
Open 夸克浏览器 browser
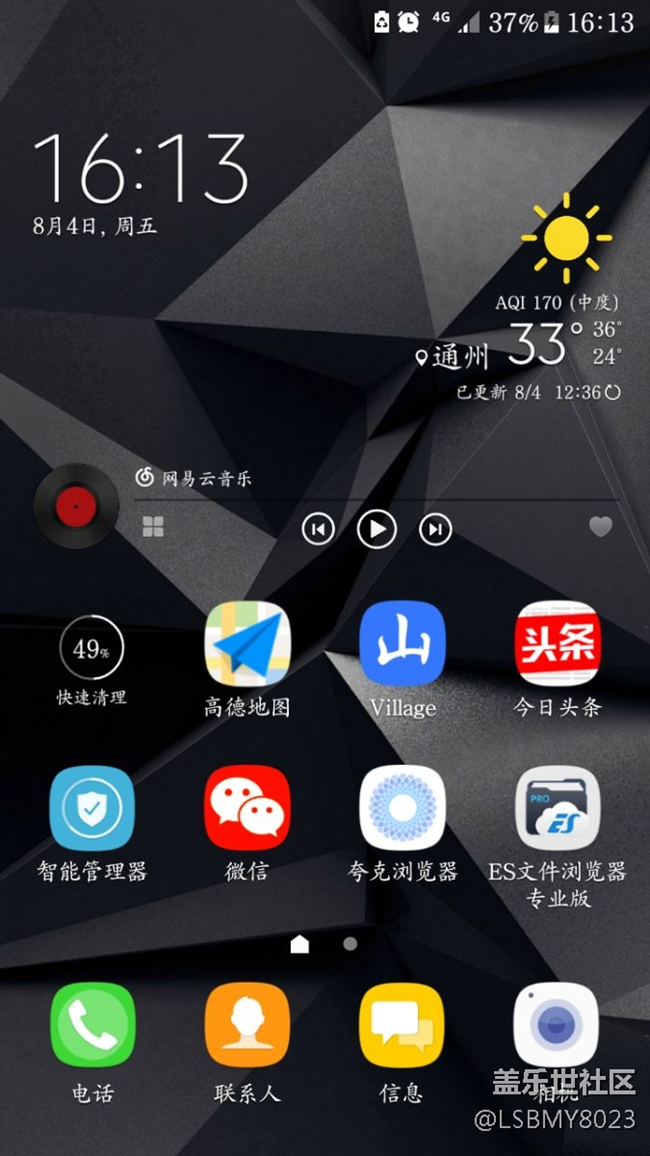point(402,808)
